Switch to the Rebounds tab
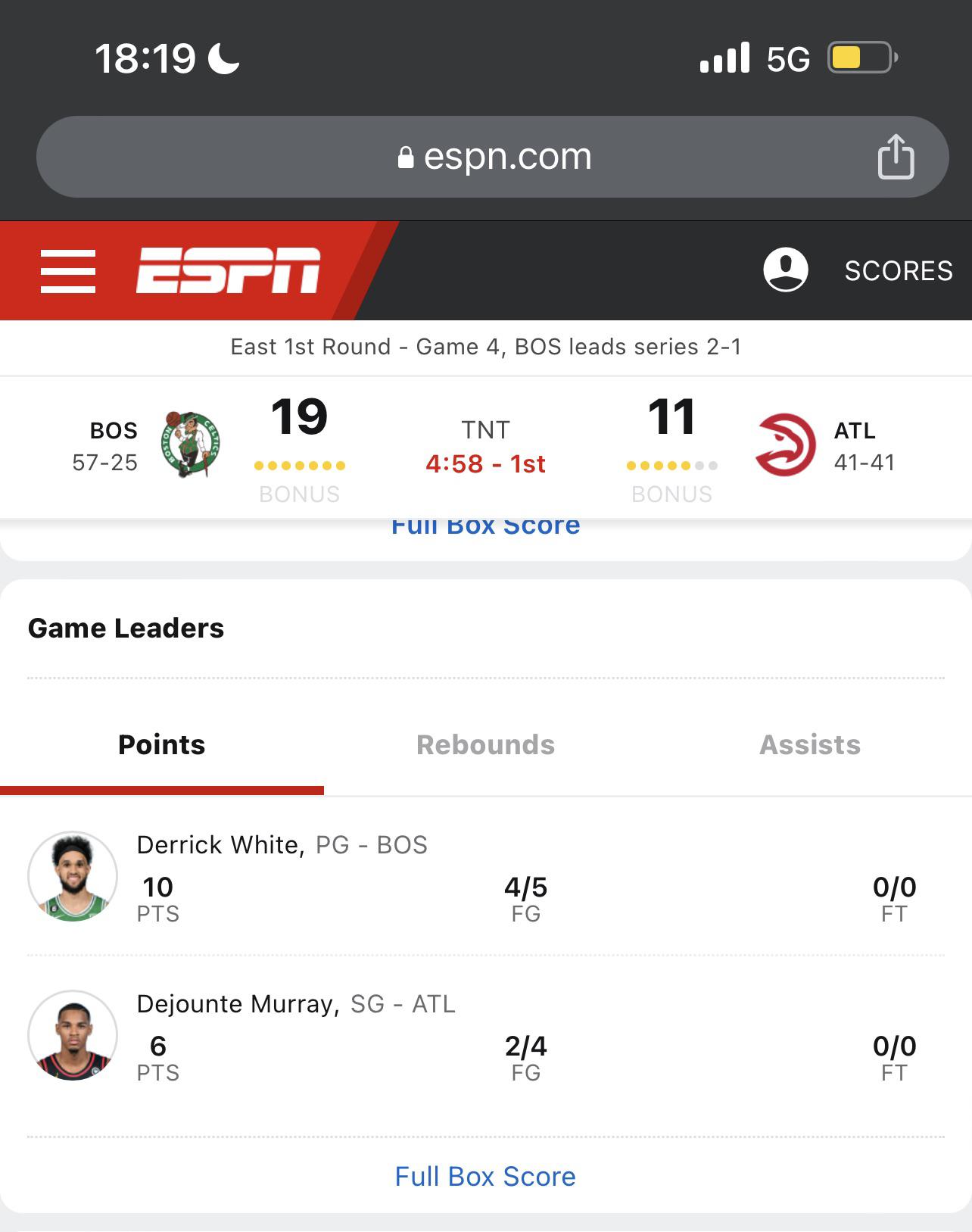This screenshot has width=972, height=1232. pos(485,745)
